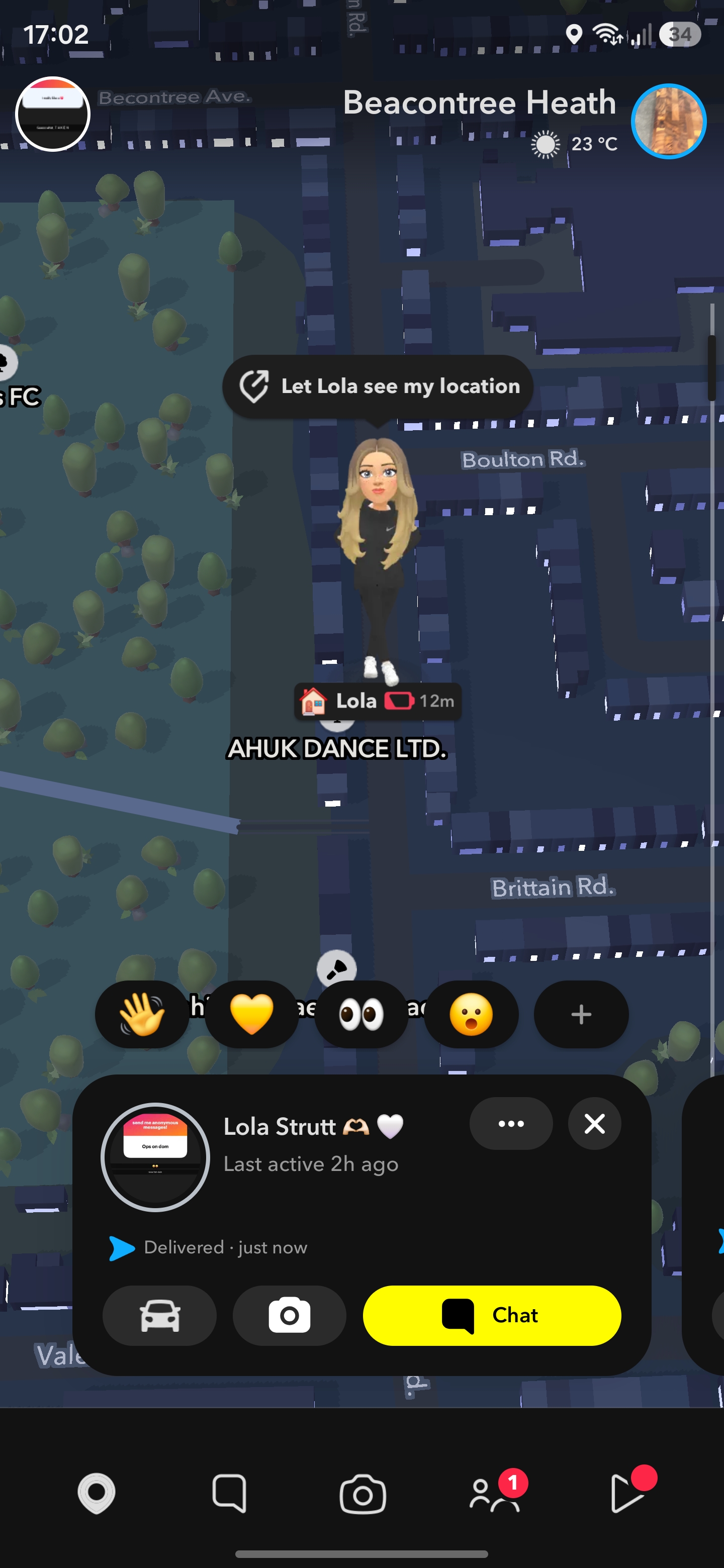
Task: Open my profile avatar at top right
Action: click(x=669, y=121)
